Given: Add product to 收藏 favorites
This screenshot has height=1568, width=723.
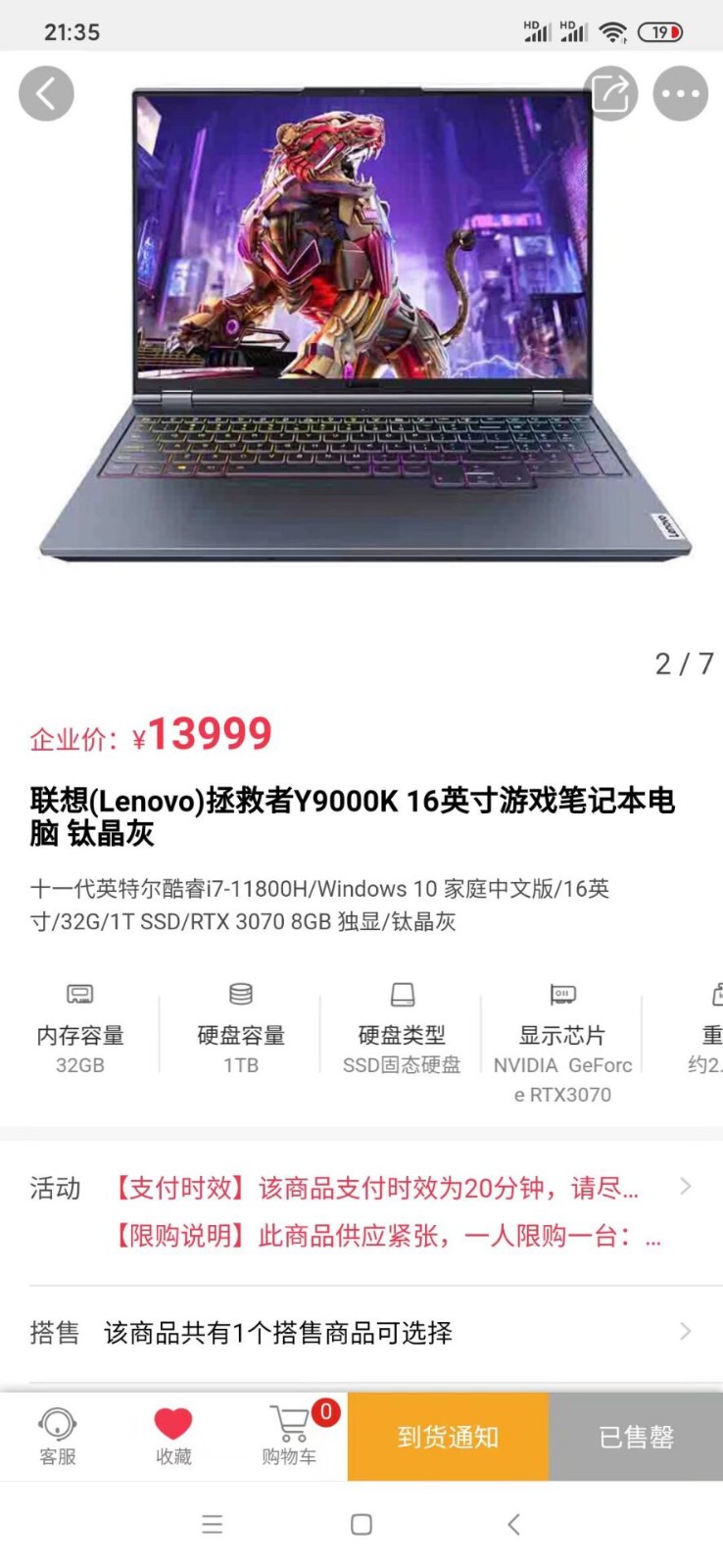Looking at the screenshot, I should [x=173, y=1436].
